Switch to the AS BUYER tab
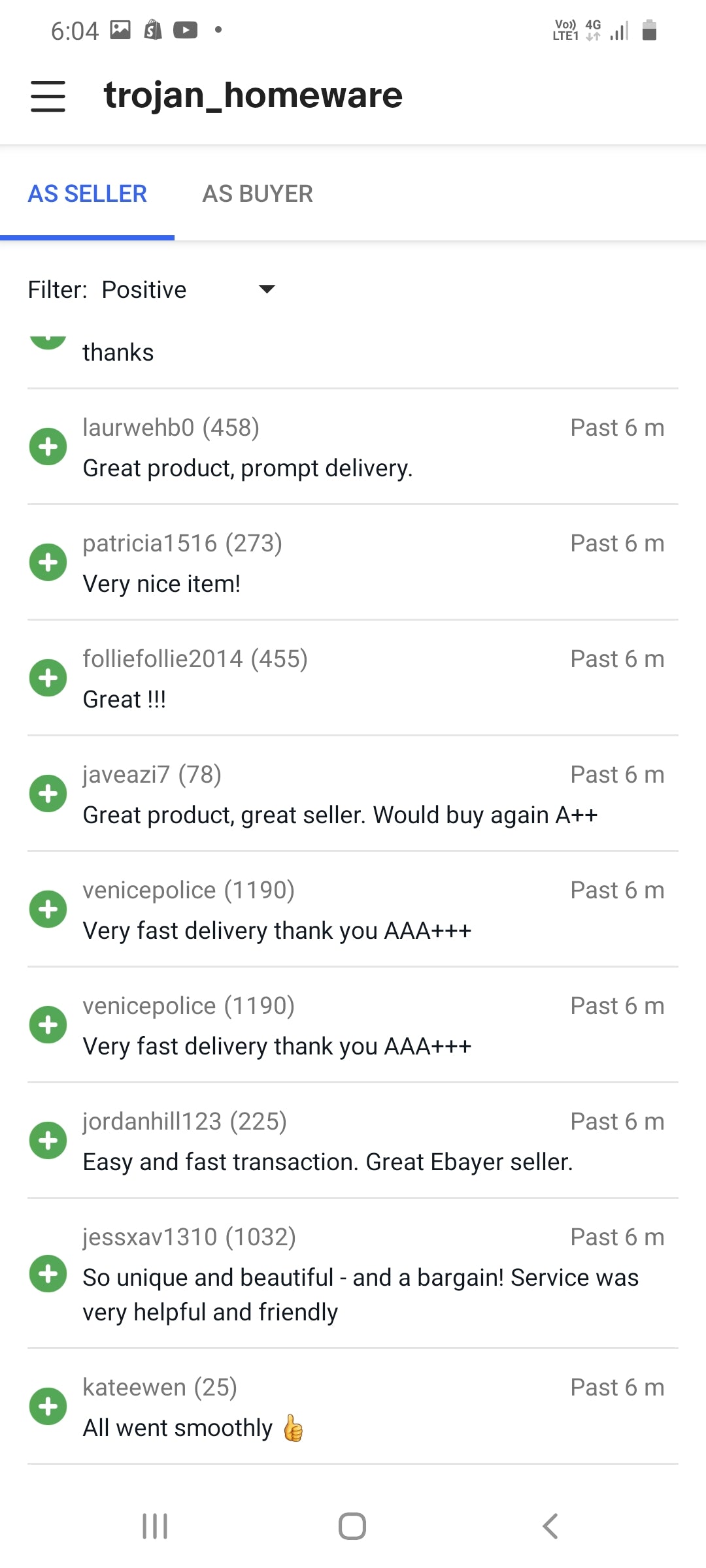Image resolution: width=706 pixels, height=1568 pixels. tap(258, 194)
